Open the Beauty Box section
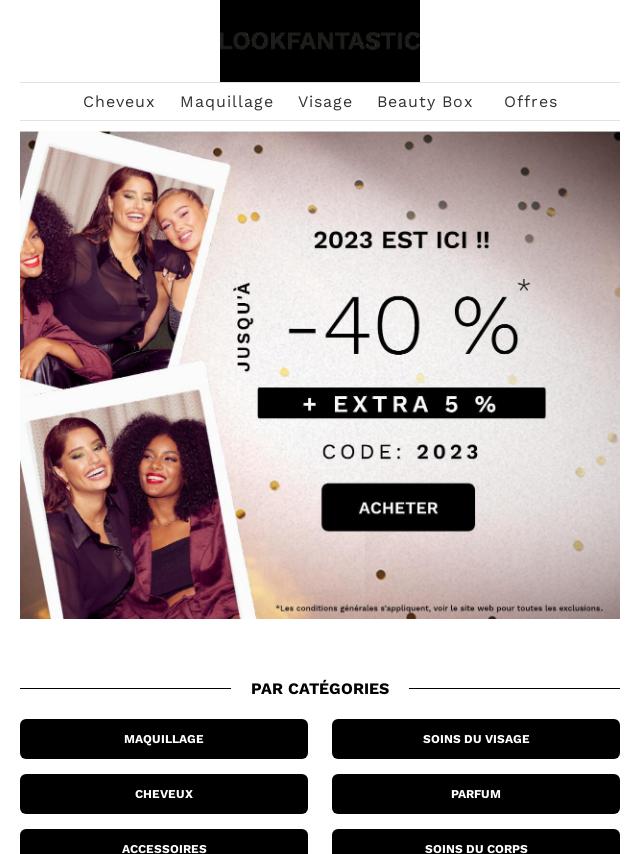Viewport: 640px width, 854px height. pos(425,102)
